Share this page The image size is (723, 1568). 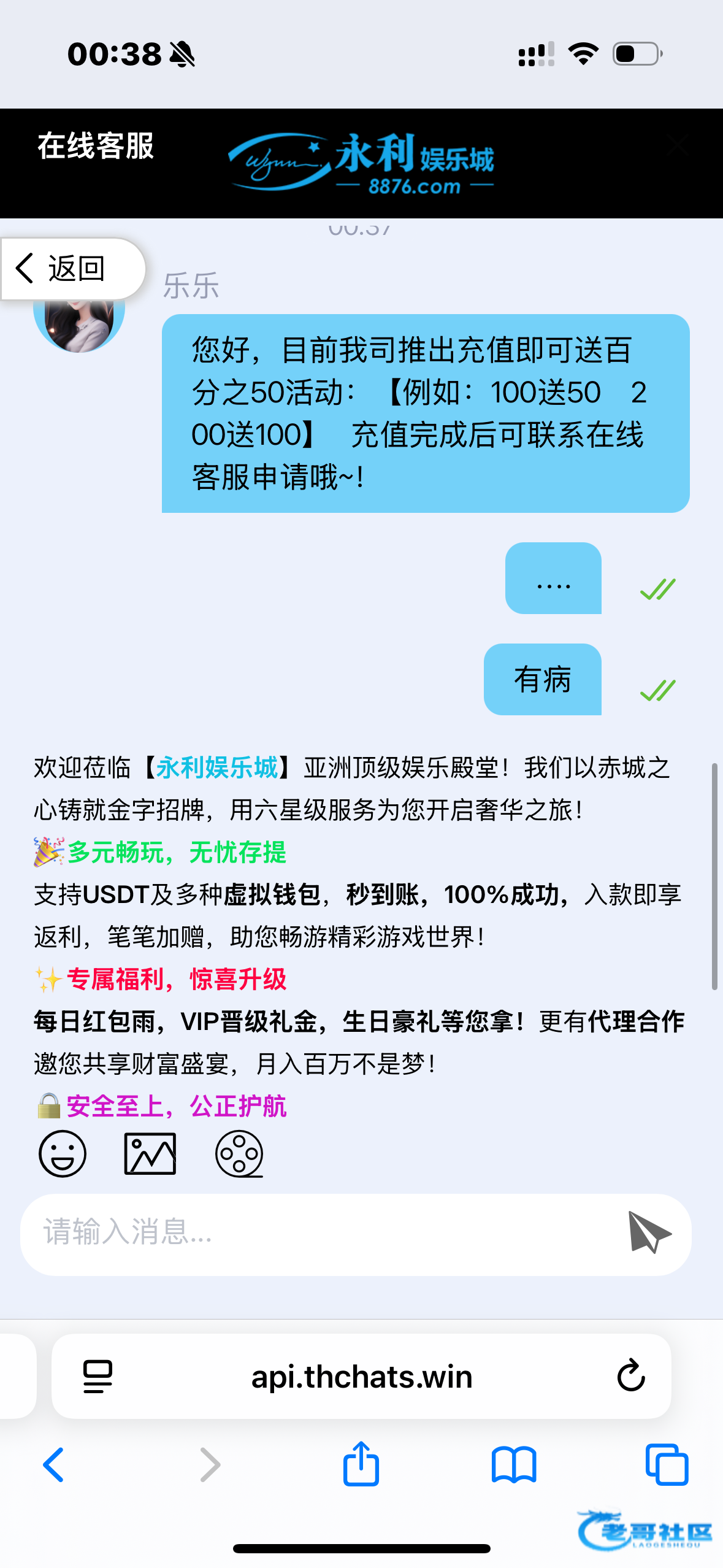[361, 1464]
